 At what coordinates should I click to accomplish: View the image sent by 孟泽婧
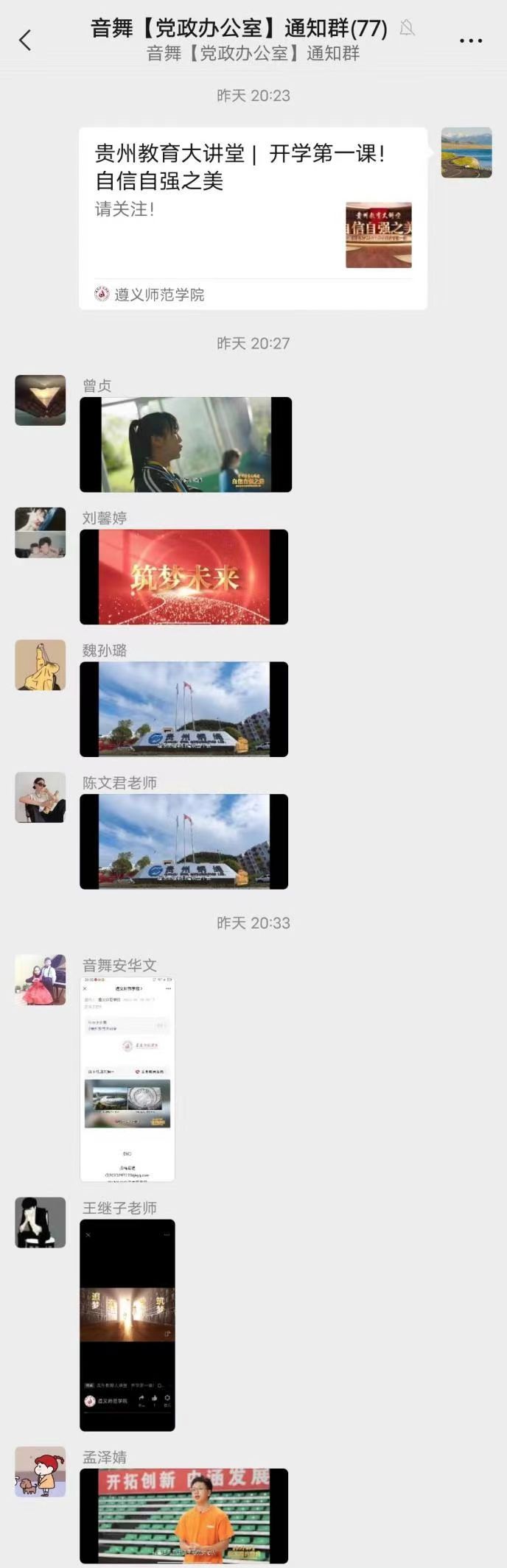[183, 1516]
